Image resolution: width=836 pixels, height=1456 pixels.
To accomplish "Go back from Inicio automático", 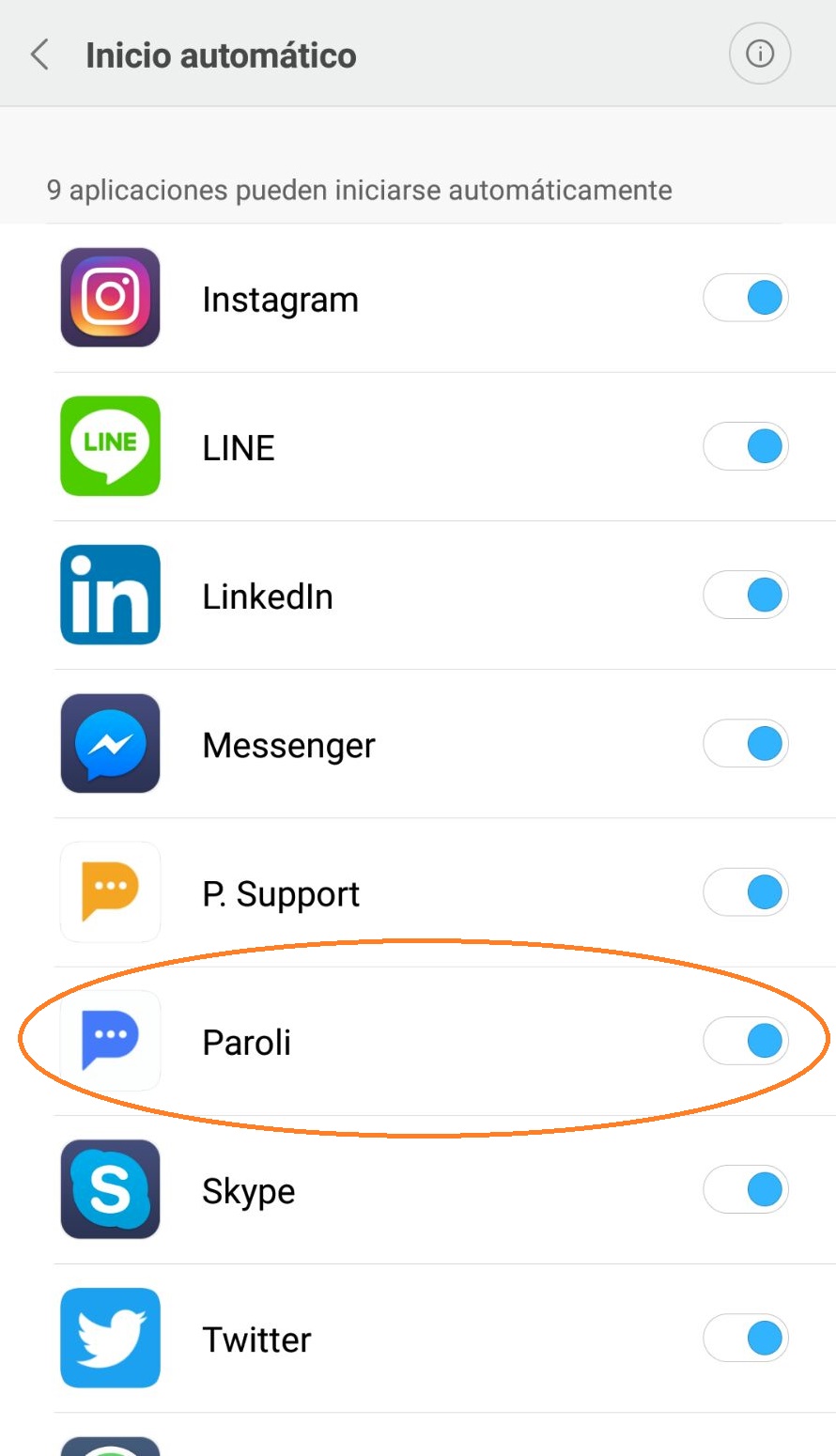I will [39, 54].
